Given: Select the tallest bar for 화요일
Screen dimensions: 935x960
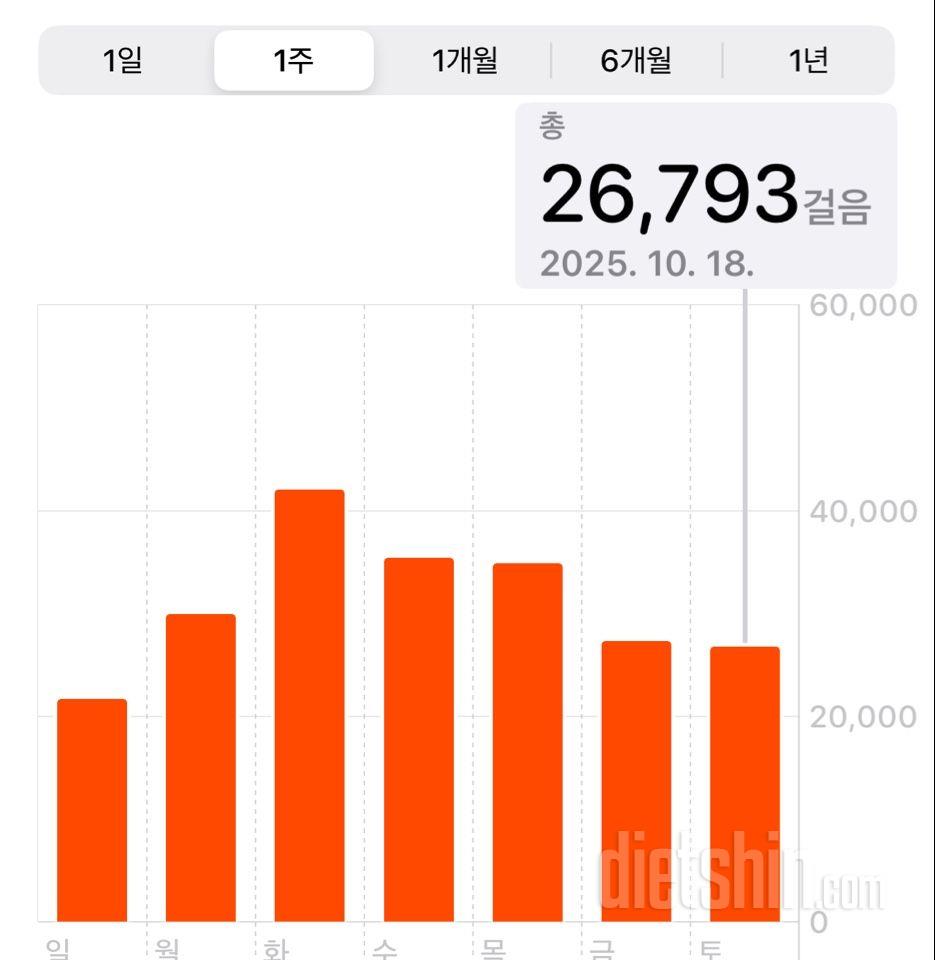Looking at the screenshot, I should point(309,705).
